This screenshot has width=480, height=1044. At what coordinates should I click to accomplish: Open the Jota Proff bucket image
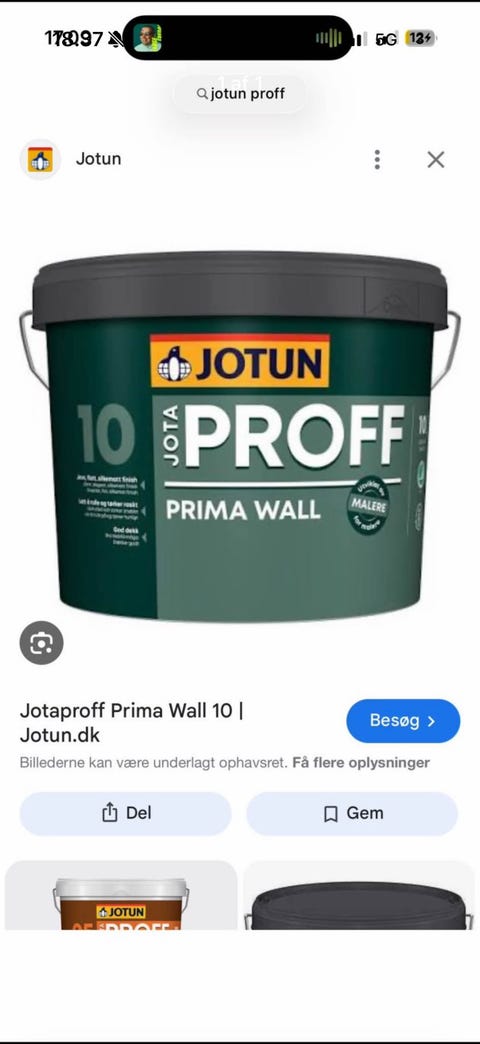click(240, 436)
